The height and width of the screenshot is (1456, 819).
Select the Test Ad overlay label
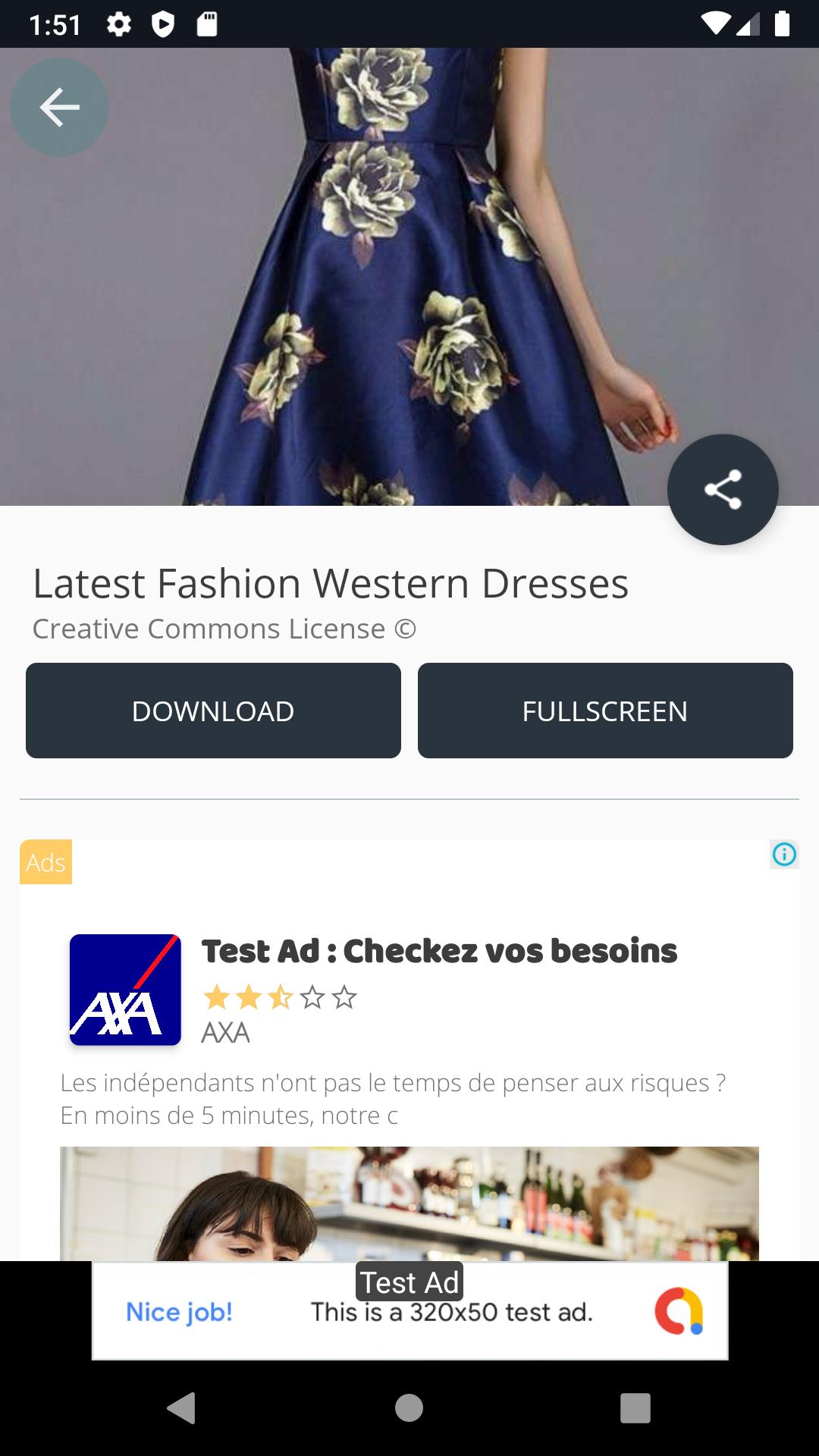[x=409, y=1282]
